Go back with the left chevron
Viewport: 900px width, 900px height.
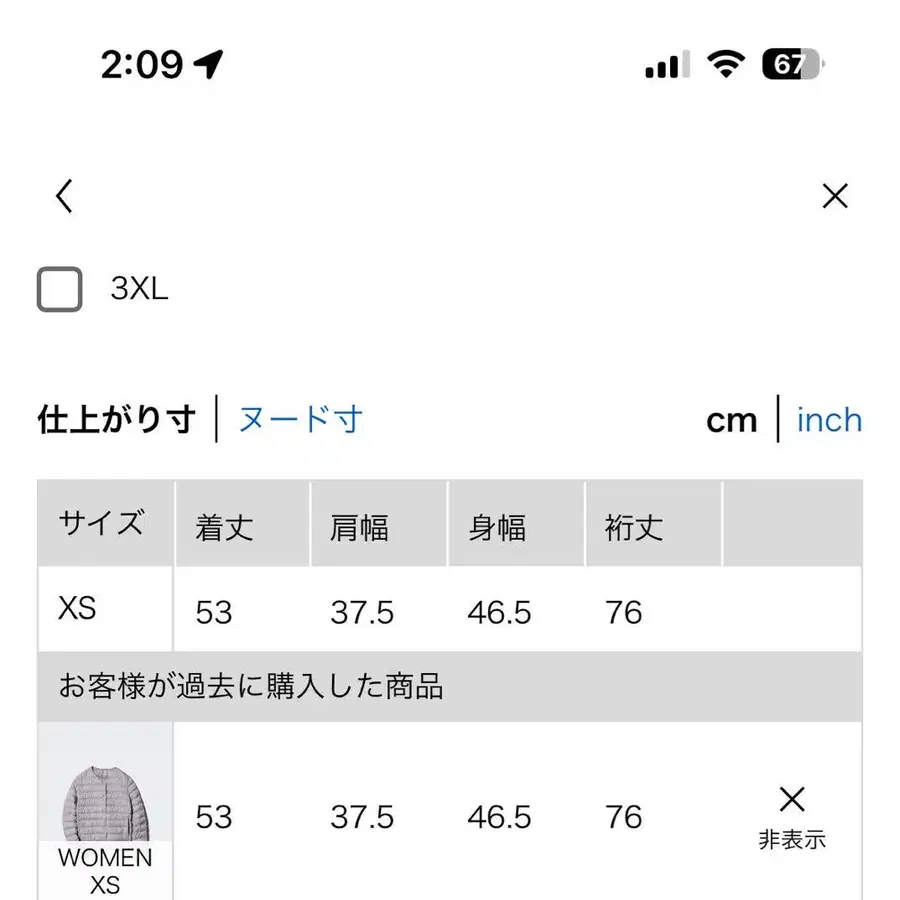click(64, 196)
